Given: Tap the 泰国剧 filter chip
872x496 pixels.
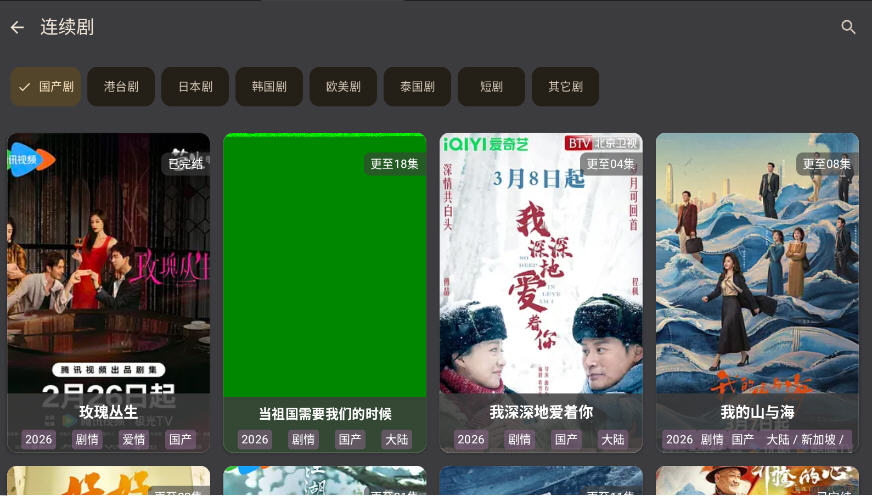Looking at the screenshot, I should point(417,87).
